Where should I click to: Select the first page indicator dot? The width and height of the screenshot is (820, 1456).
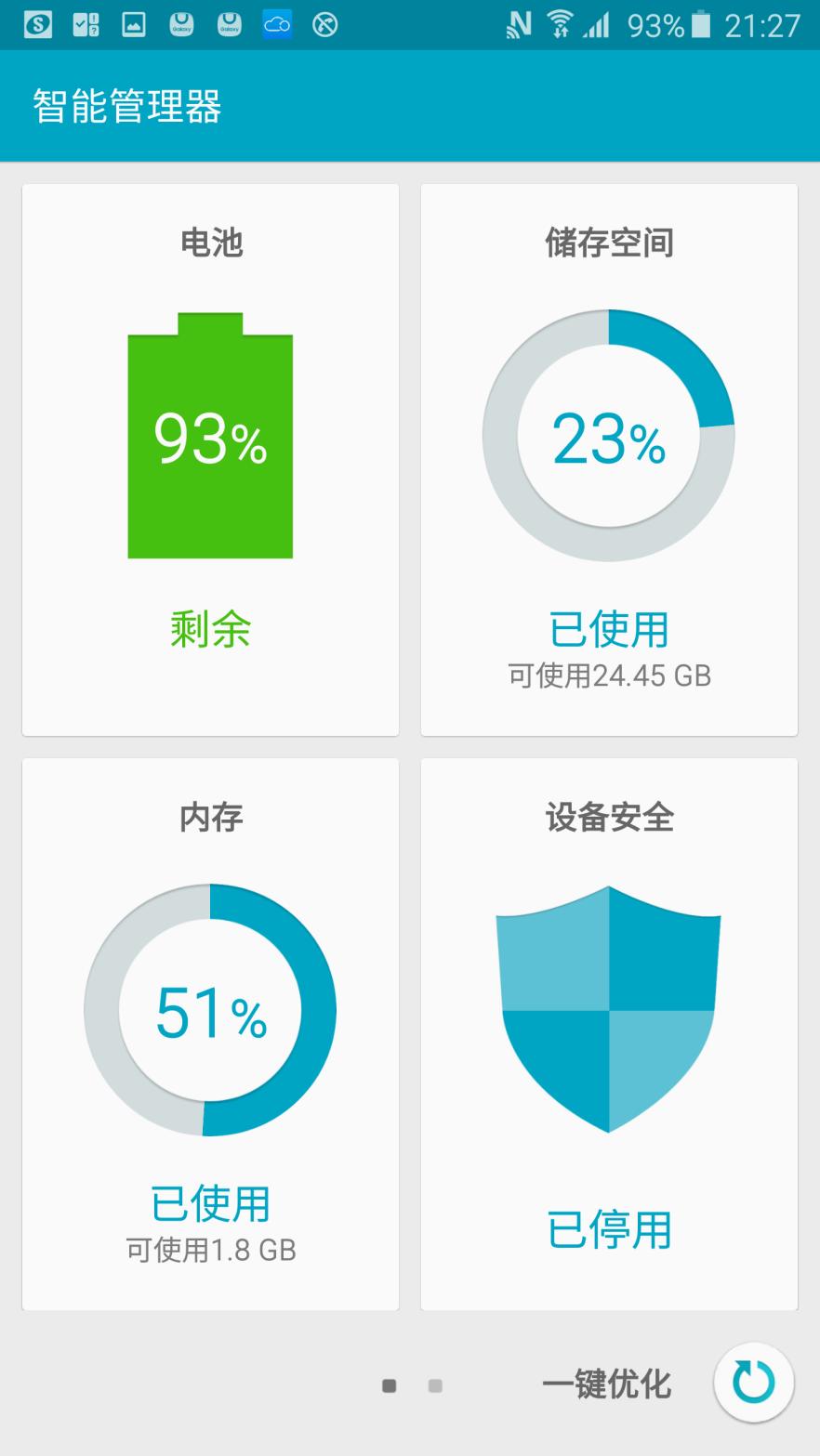[x=388, y=1384]
